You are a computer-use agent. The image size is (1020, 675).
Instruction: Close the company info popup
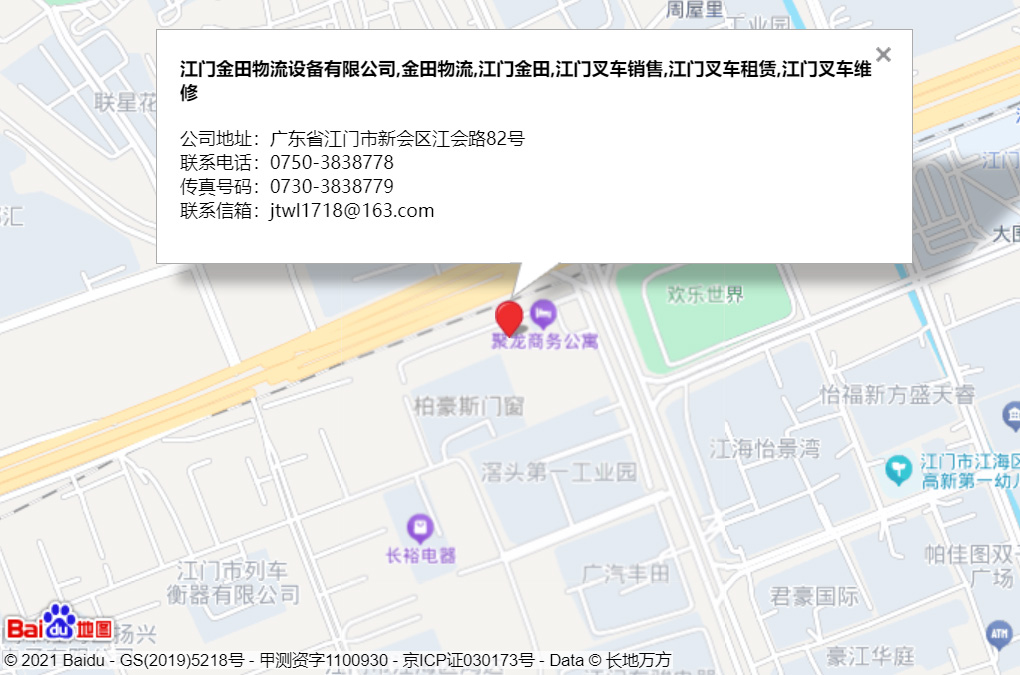click(x=883, y=55)
